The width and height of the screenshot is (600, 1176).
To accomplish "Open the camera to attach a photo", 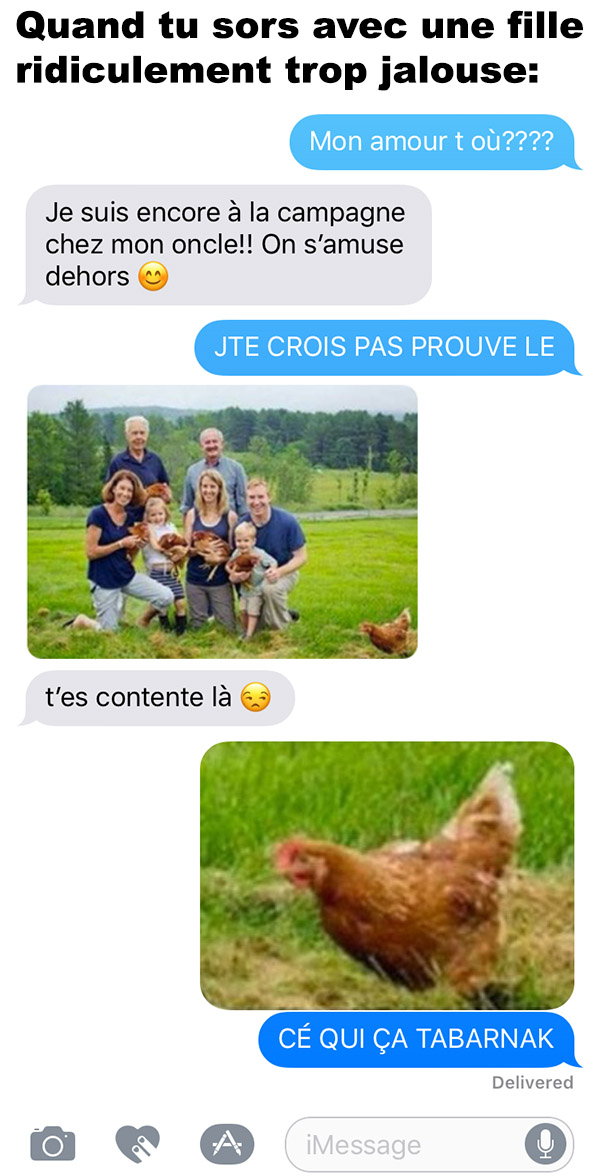I will click(x=52, y=1144).
